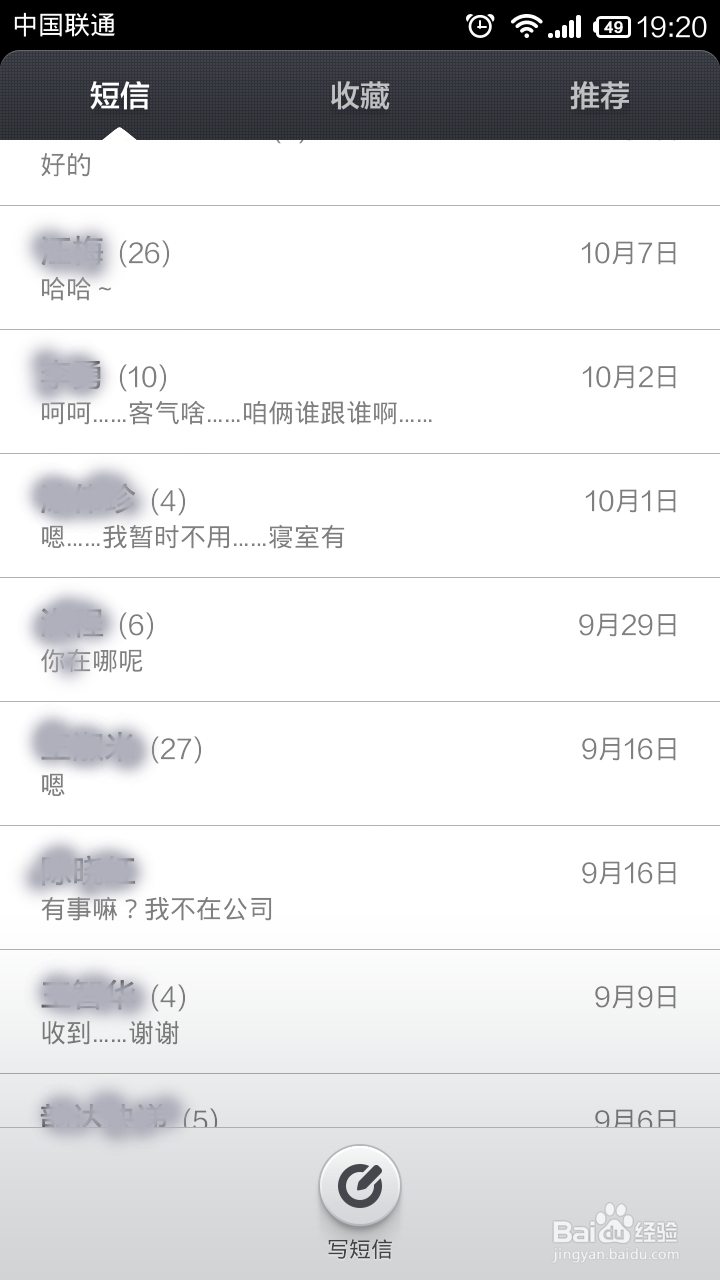Open the thread with 27 unread messages
This screenshot has height=1280, width=720.
[360, 763]
